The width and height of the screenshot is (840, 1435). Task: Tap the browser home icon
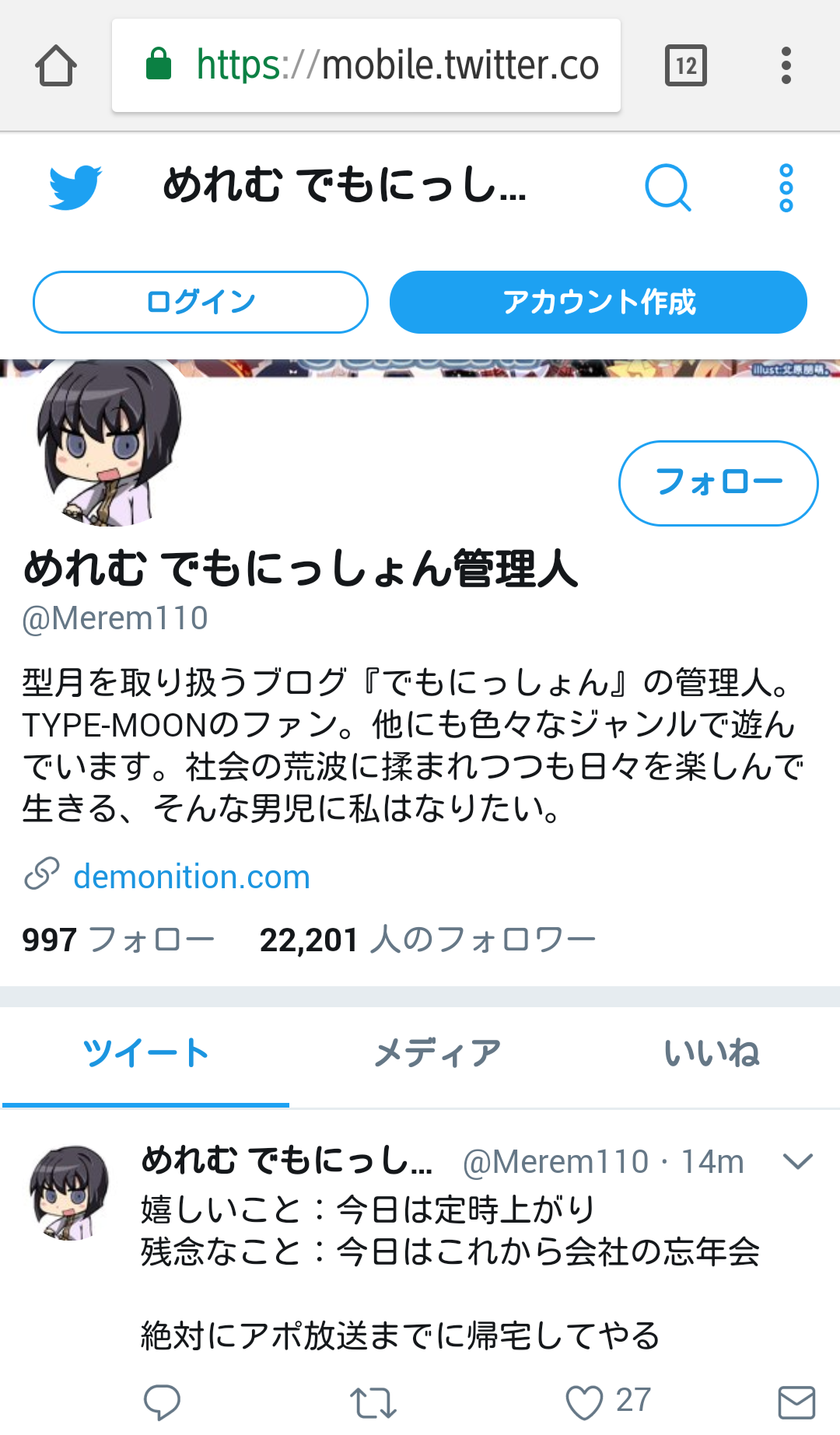[56, 65]
